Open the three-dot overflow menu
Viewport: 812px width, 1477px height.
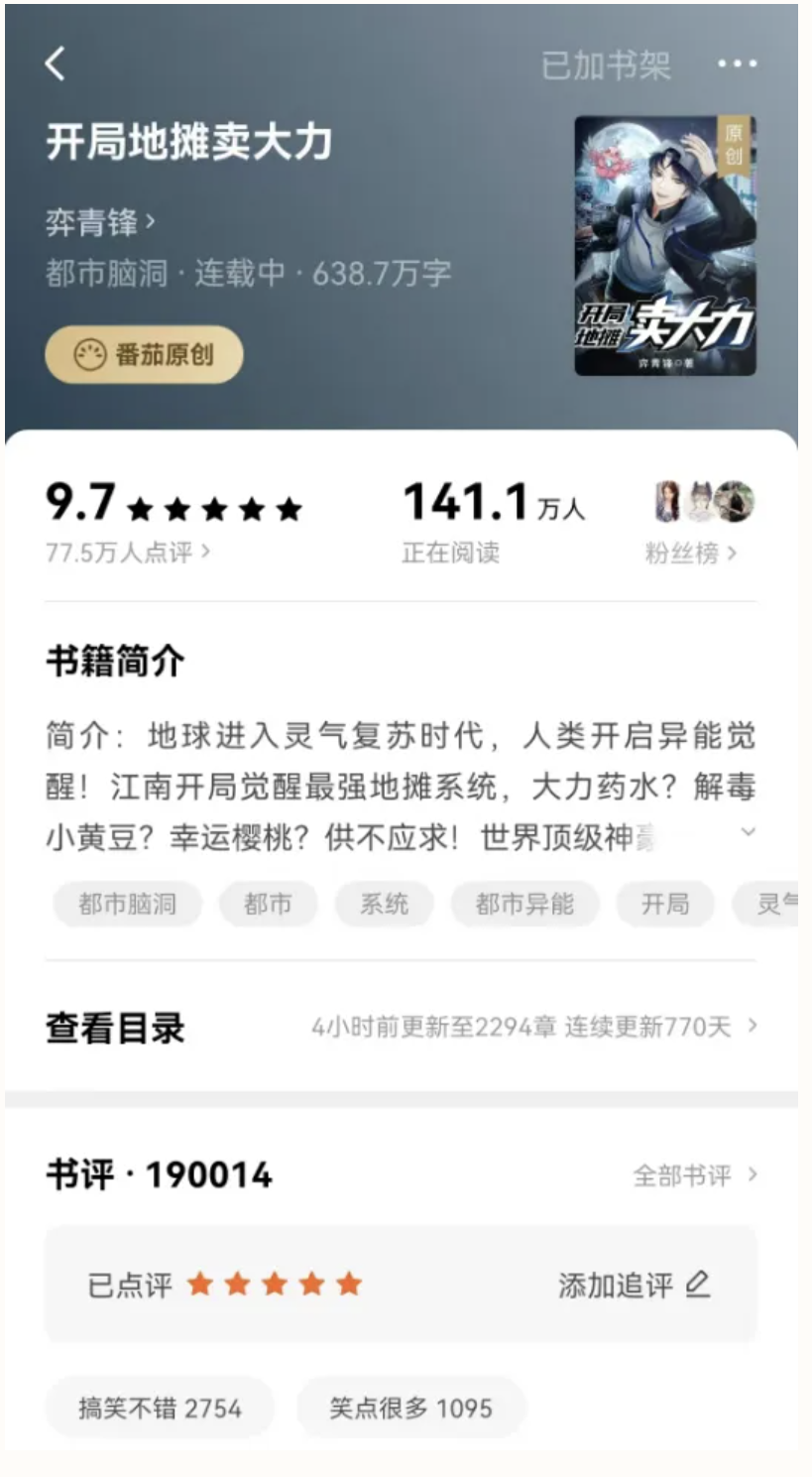[x=737, y=64]
